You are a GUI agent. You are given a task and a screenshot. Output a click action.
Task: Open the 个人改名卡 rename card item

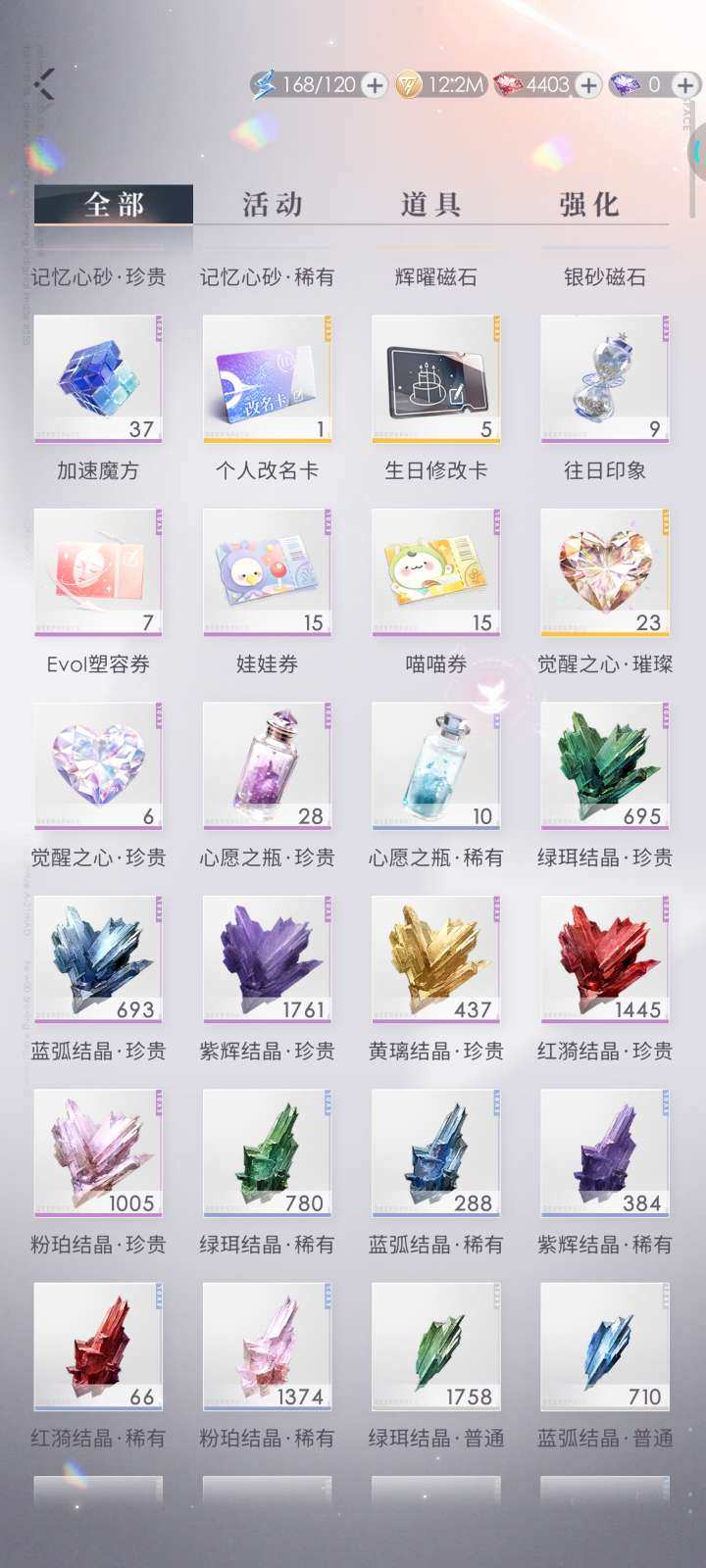pyautogui.click(x=266, y=380)
